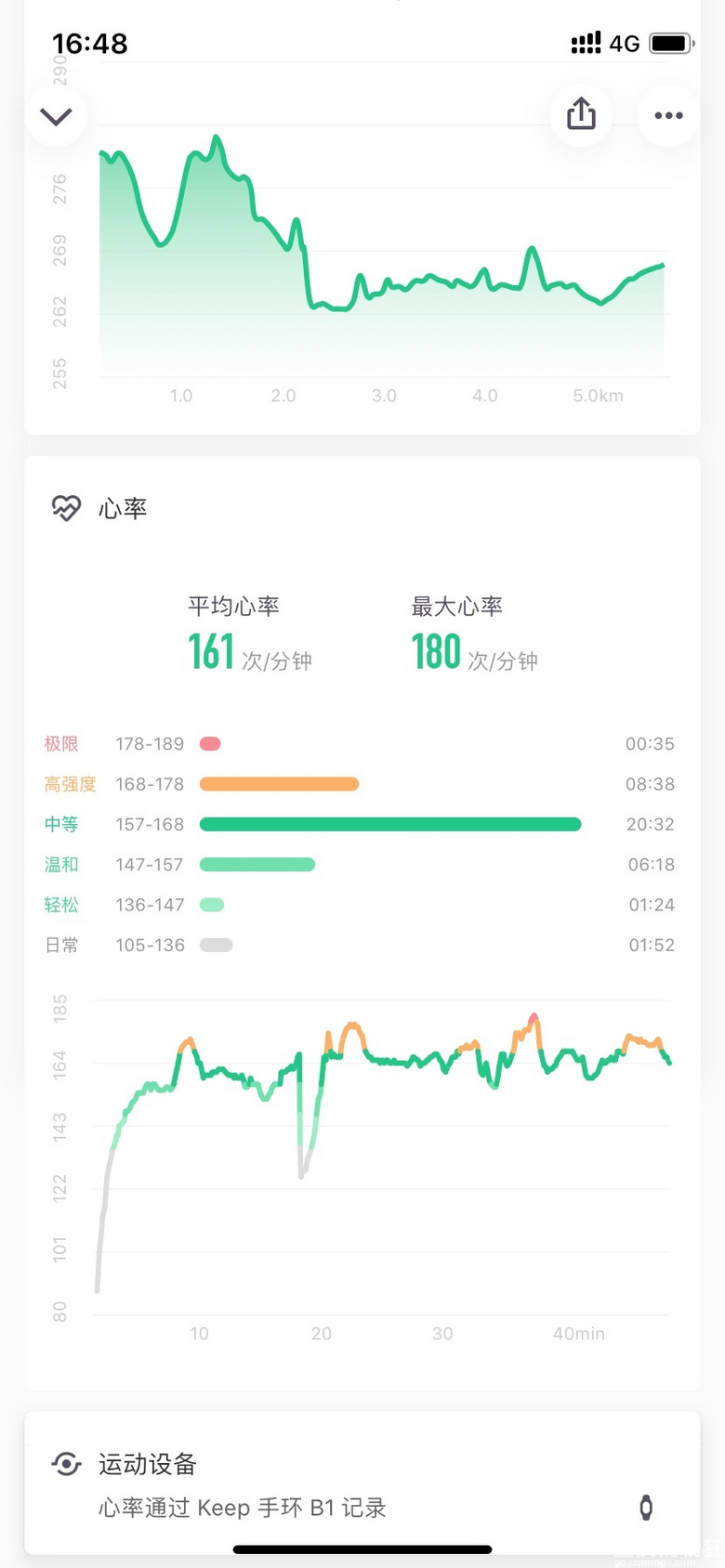Open the three-dot overflow menu
725x1568 pixels.
[668, 115]
